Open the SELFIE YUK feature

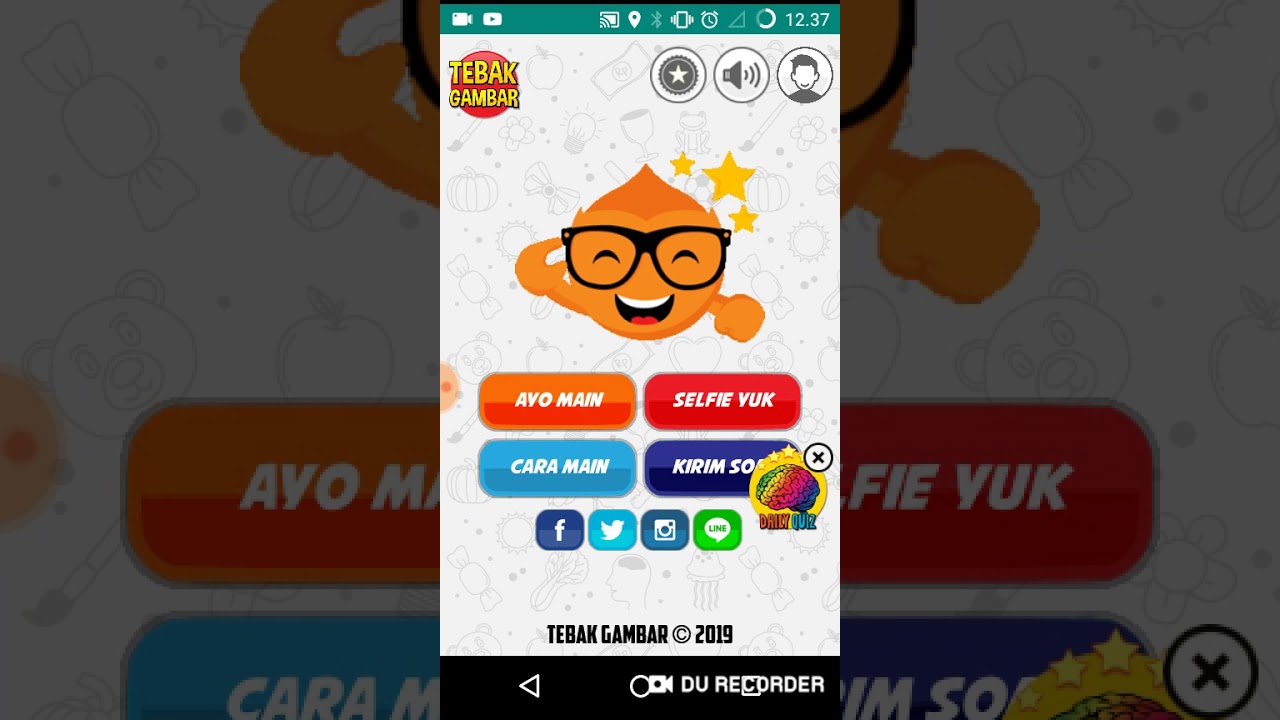722,400
